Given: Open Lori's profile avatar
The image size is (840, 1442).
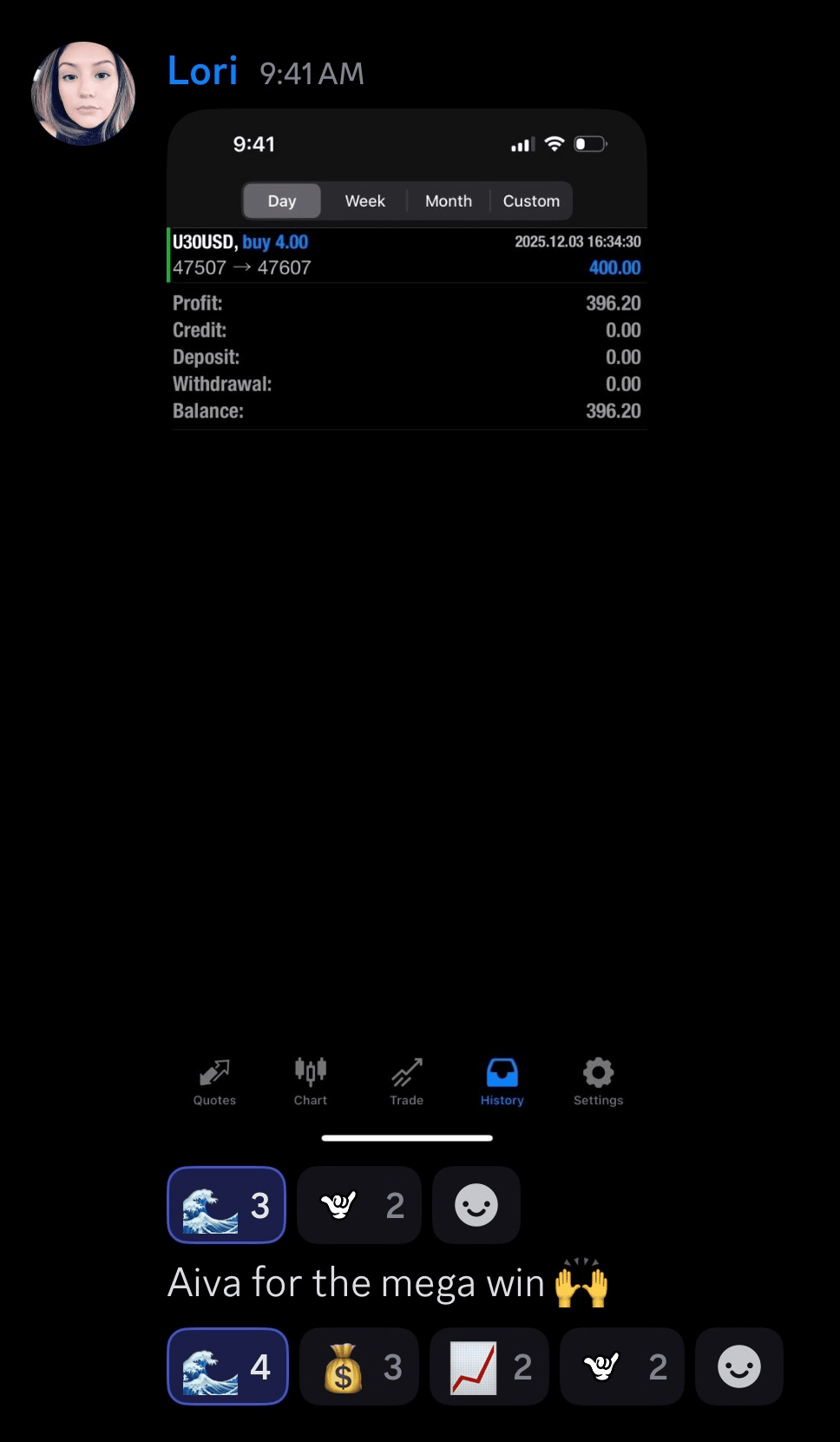Looking at the screenshot, I should click(x=83, y=93).
